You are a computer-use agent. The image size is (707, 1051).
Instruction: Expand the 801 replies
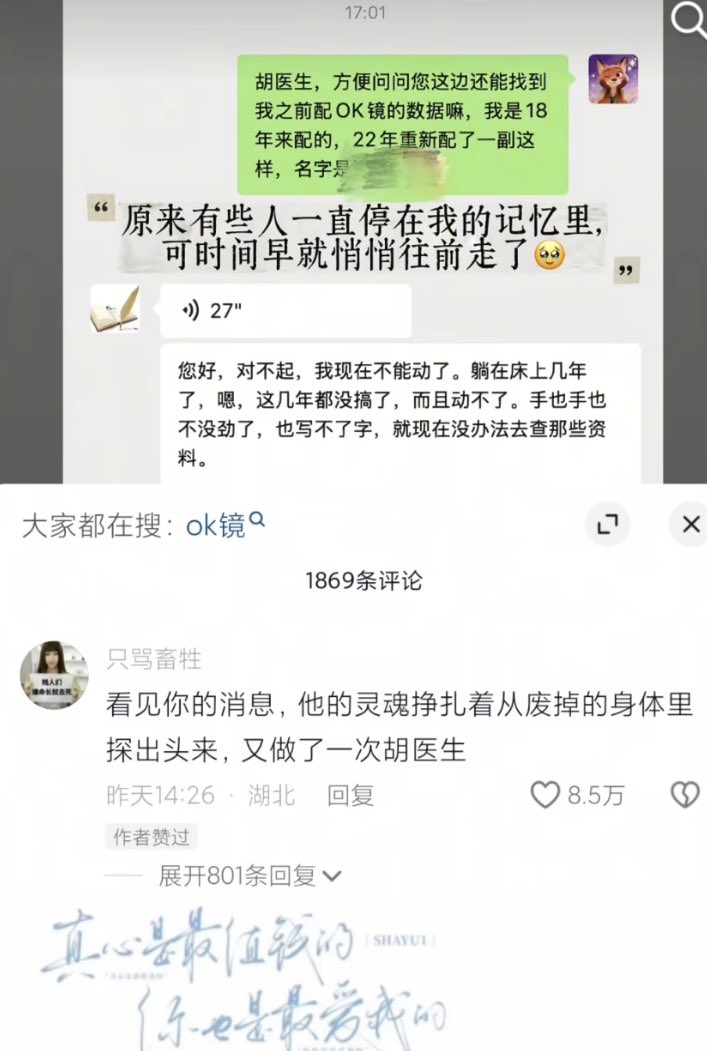(x=250, y=875)
